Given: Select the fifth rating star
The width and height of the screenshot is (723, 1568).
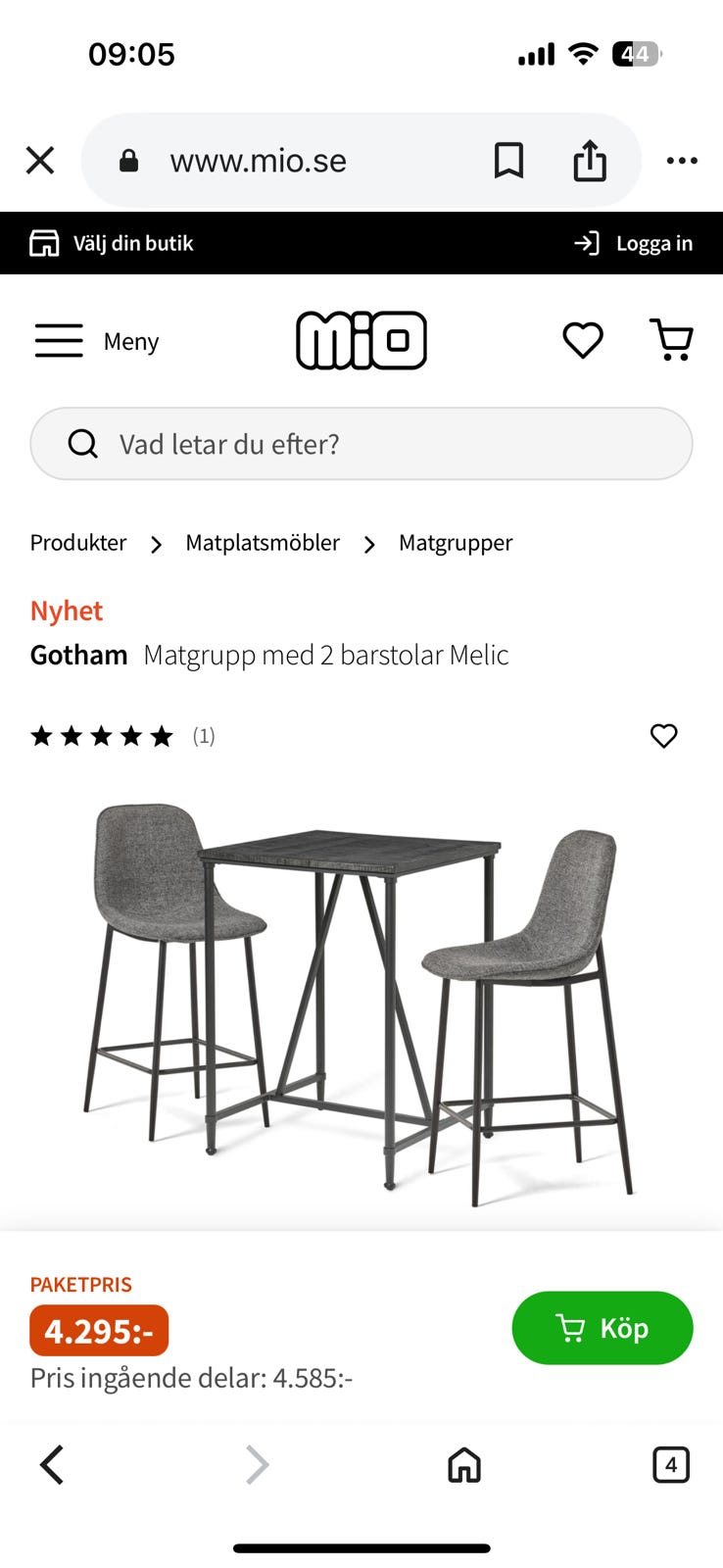Looking at the screenshot, I should coord(163,735).
